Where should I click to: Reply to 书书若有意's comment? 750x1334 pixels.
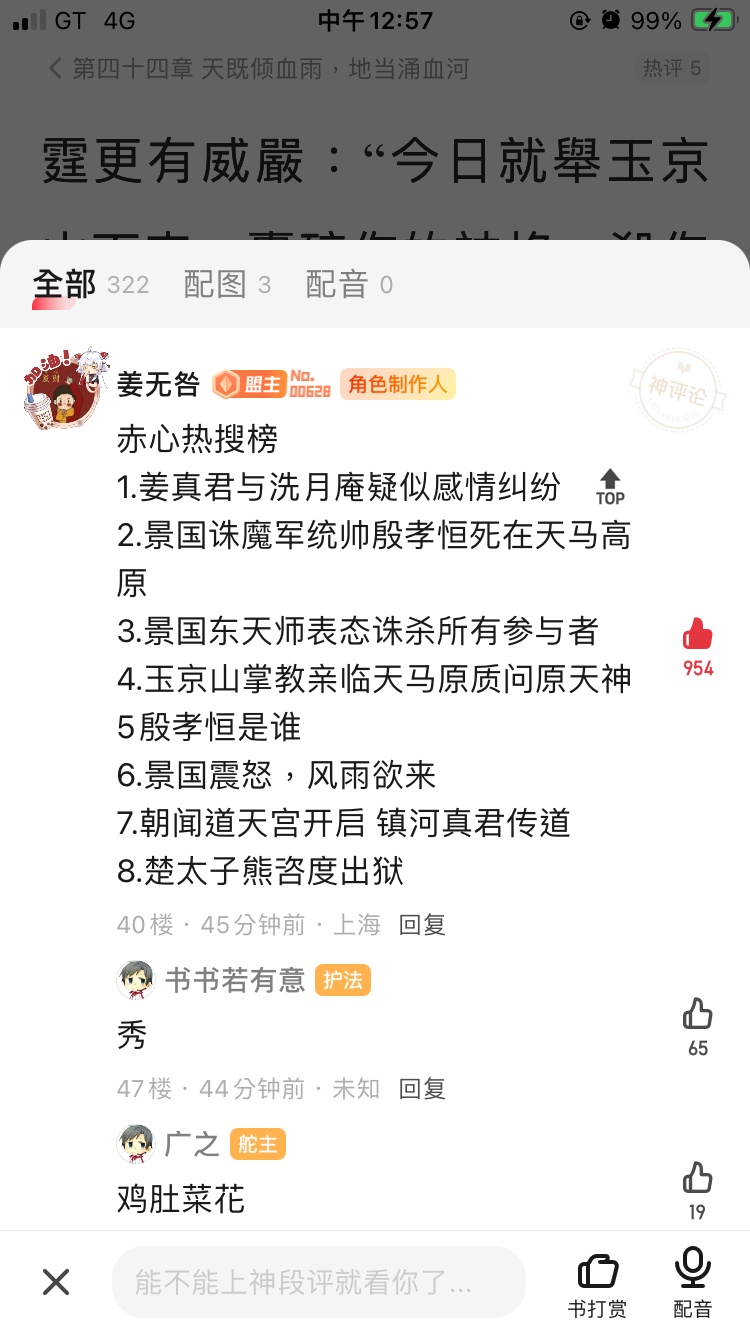tap(422, 1088)
